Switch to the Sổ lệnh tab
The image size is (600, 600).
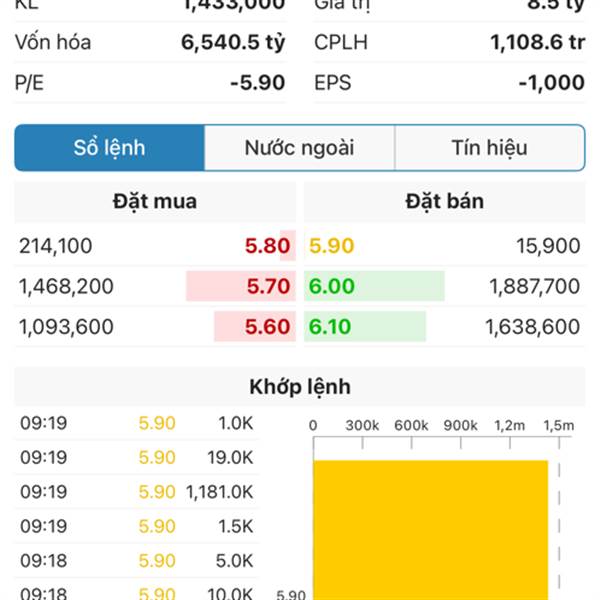(x=110, y=148)
